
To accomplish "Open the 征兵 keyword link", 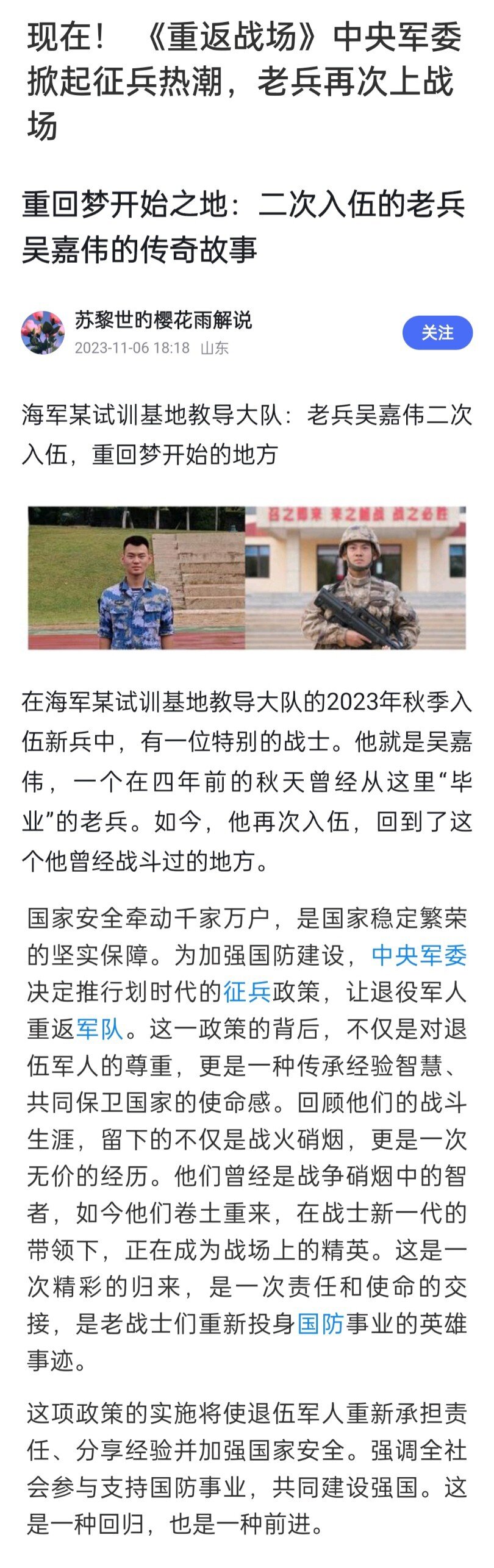I will [247, 992].
